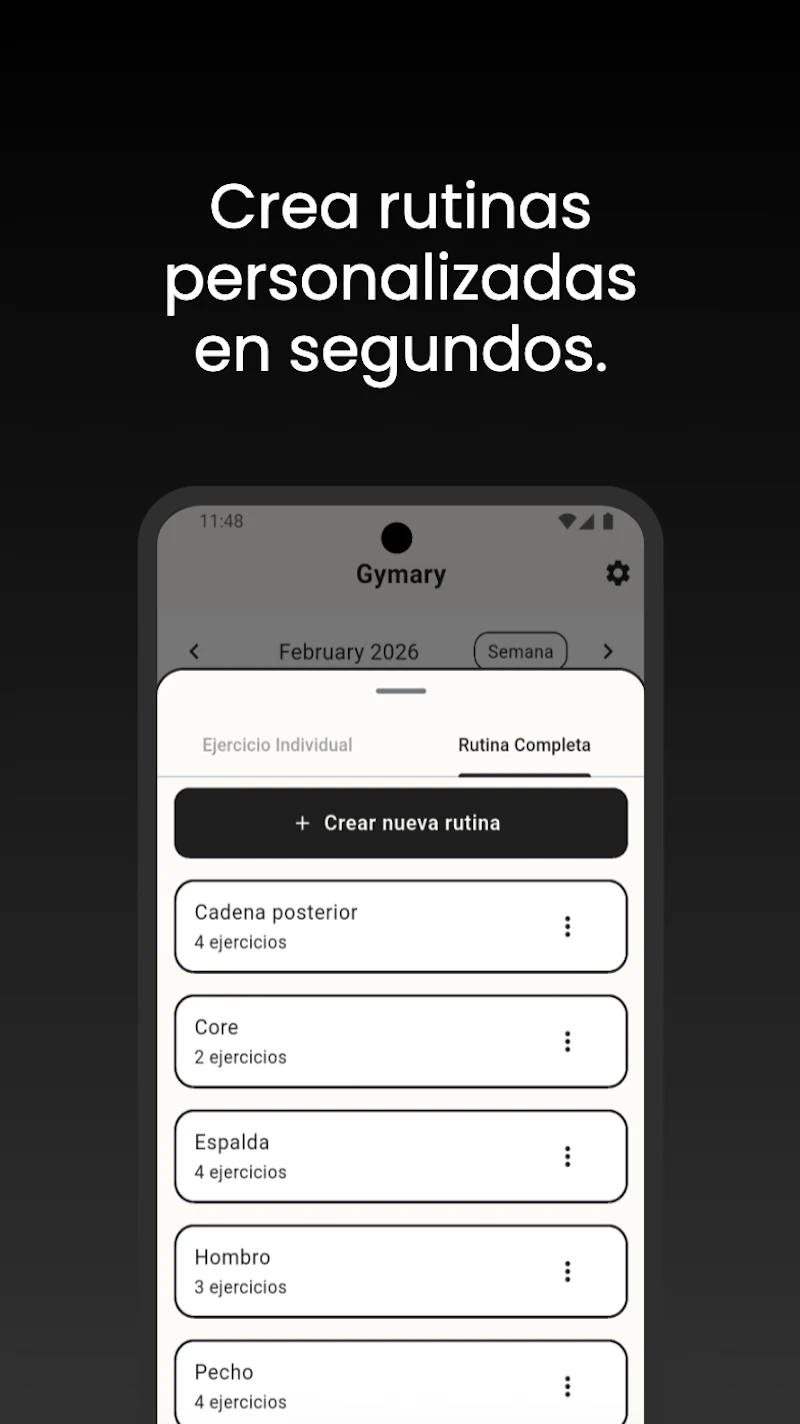The image size is (800, 1424).
Task: Open the Pecho routine options menu
Action: click(x=567, y=1386)
